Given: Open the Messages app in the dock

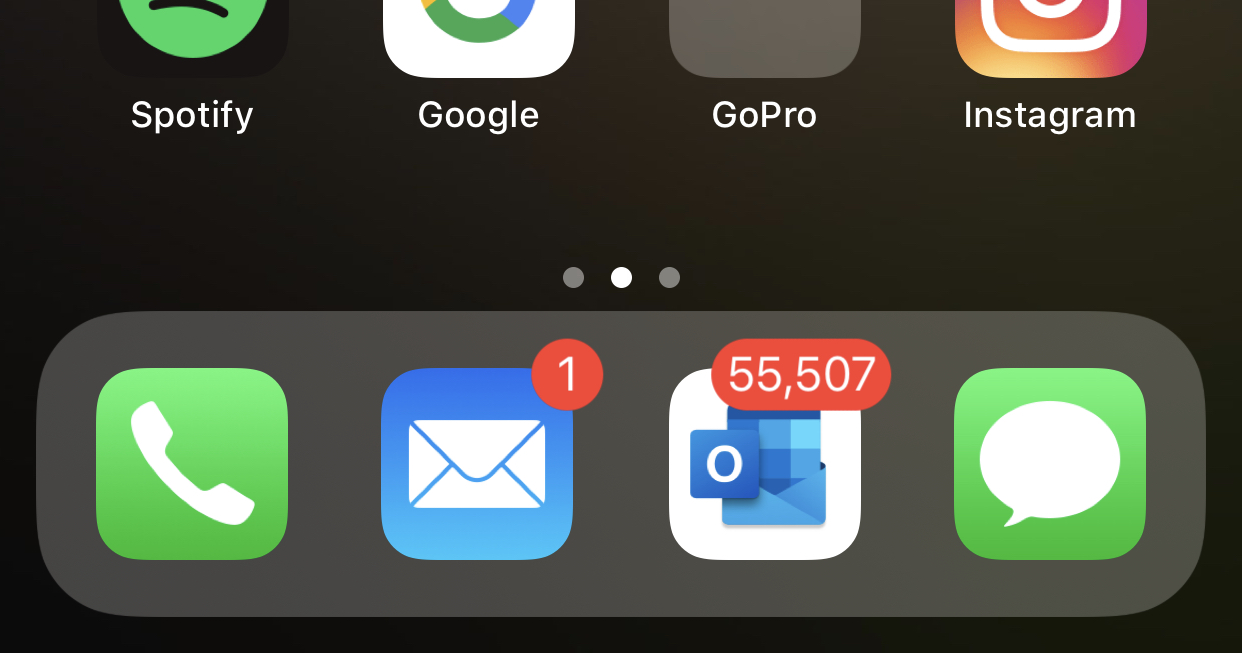Looking at the screenshot, I should click(x=1049, y=464).
